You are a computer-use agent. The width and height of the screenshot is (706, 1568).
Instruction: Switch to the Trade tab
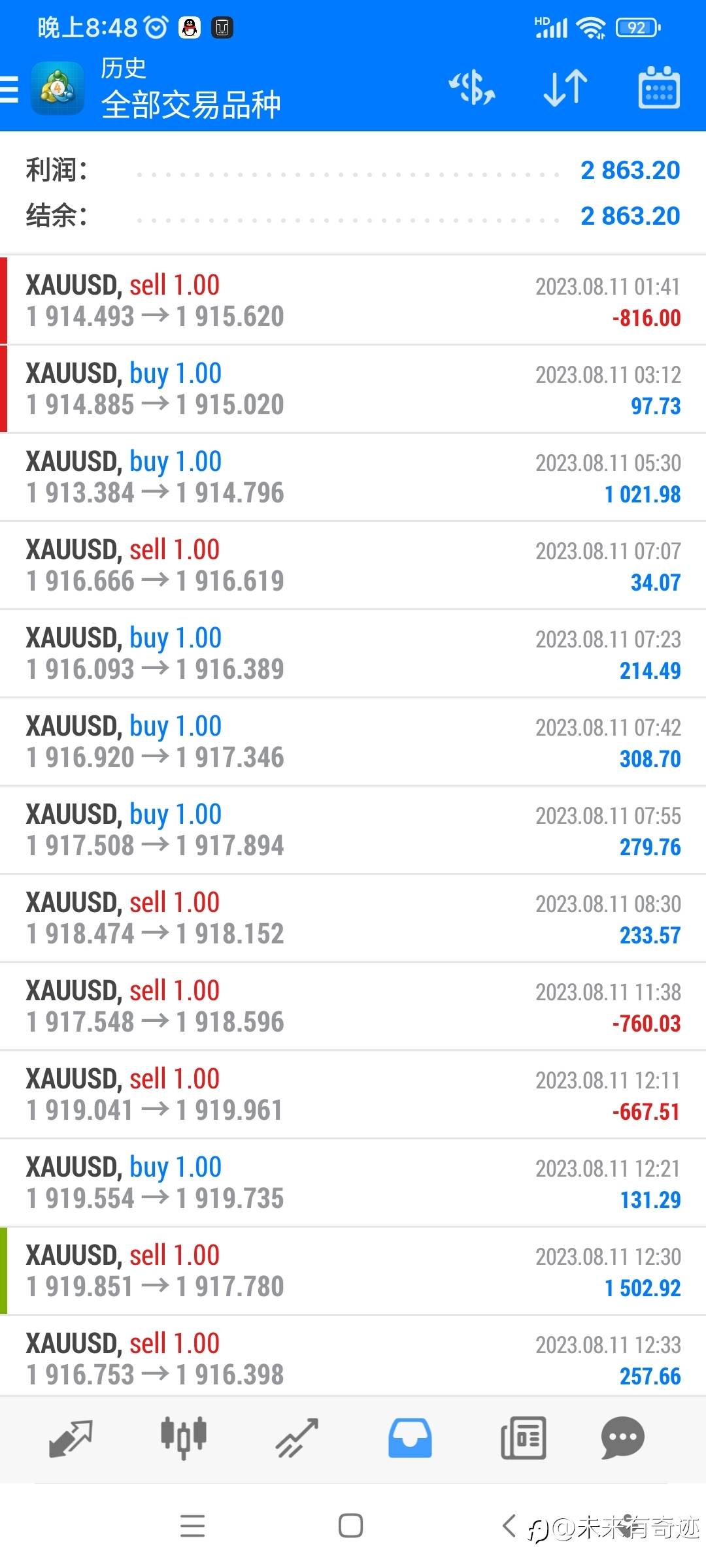(297, 1439)
